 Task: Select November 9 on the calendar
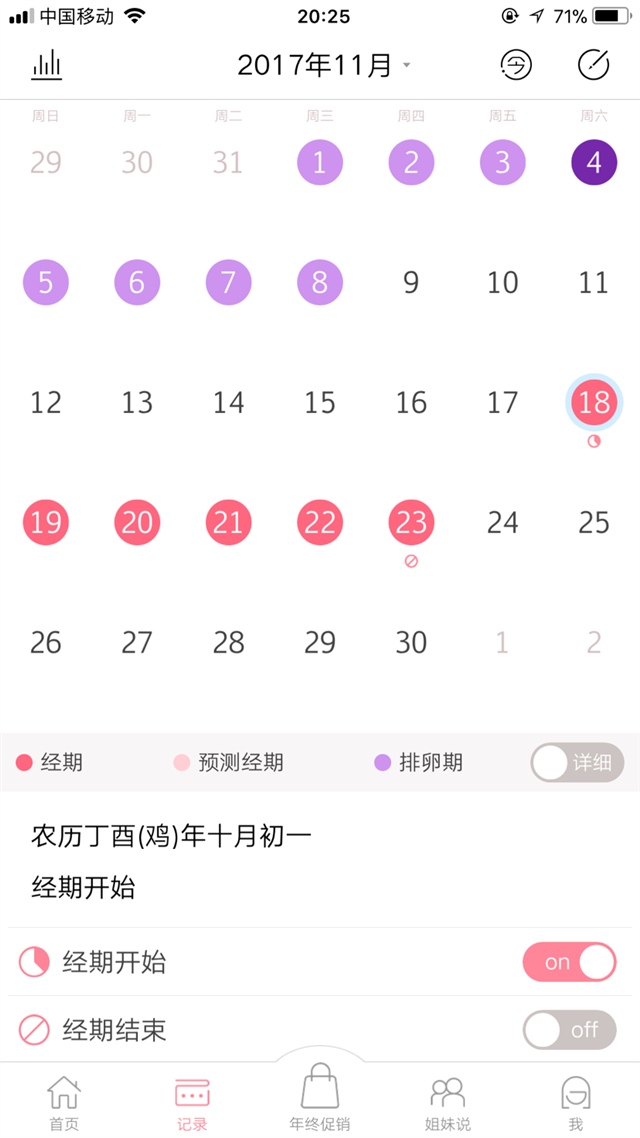[x=411, y=283]
